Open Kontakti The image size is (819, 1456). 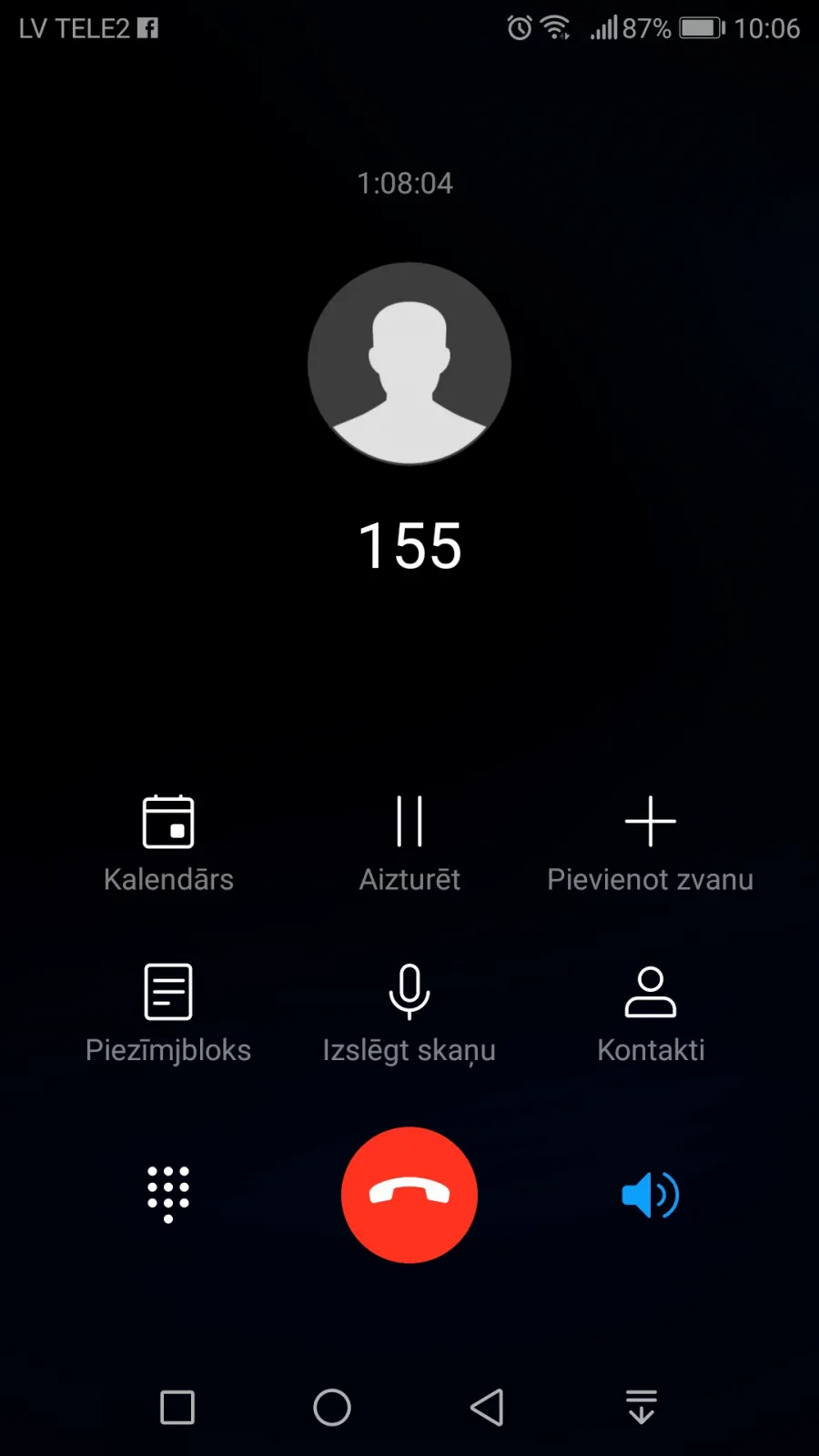click(x=650, y=1014)
